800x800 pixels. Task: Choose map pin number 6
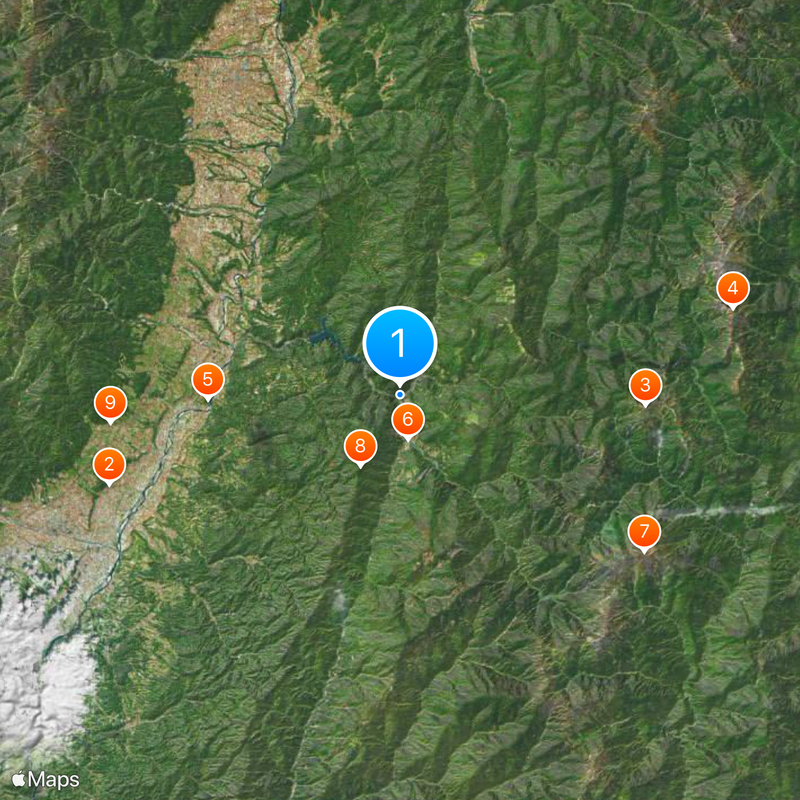407,420
